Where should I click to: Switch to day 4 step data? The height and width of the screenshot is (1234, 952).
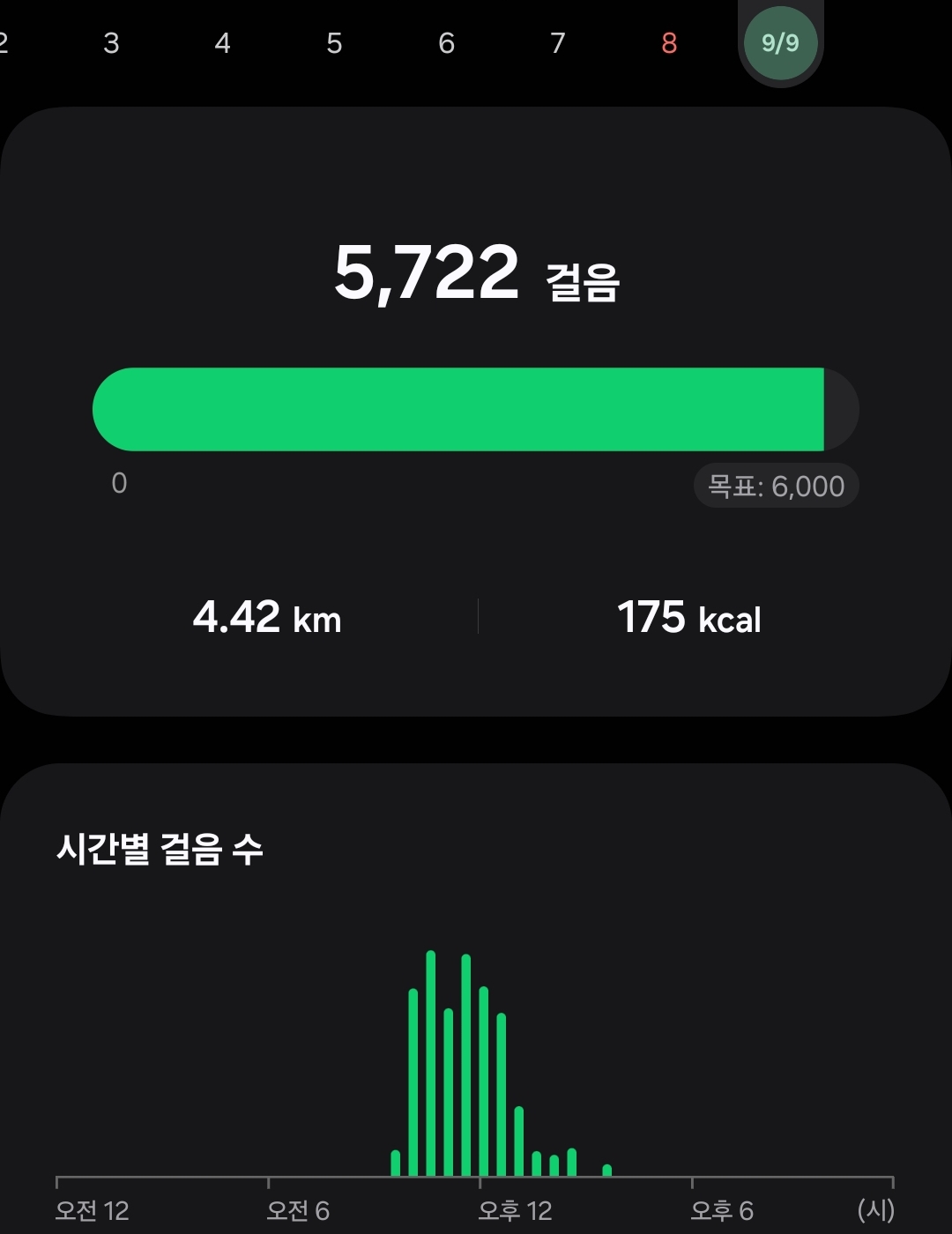pyautogui.click(x=223, y=43)
